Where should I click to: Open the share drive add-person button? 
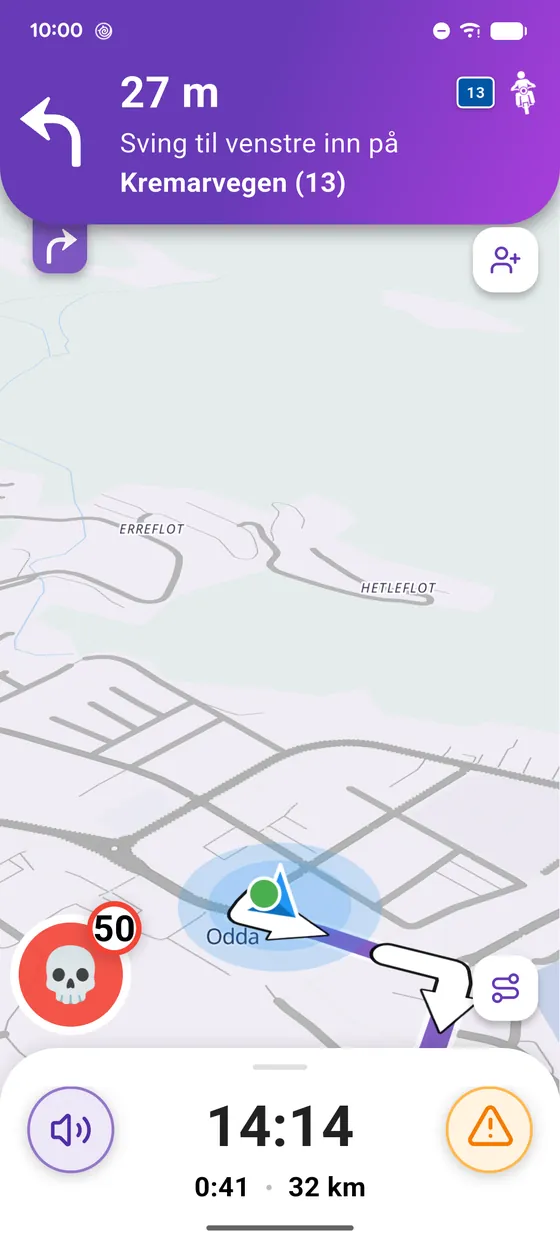pos(506,261)
